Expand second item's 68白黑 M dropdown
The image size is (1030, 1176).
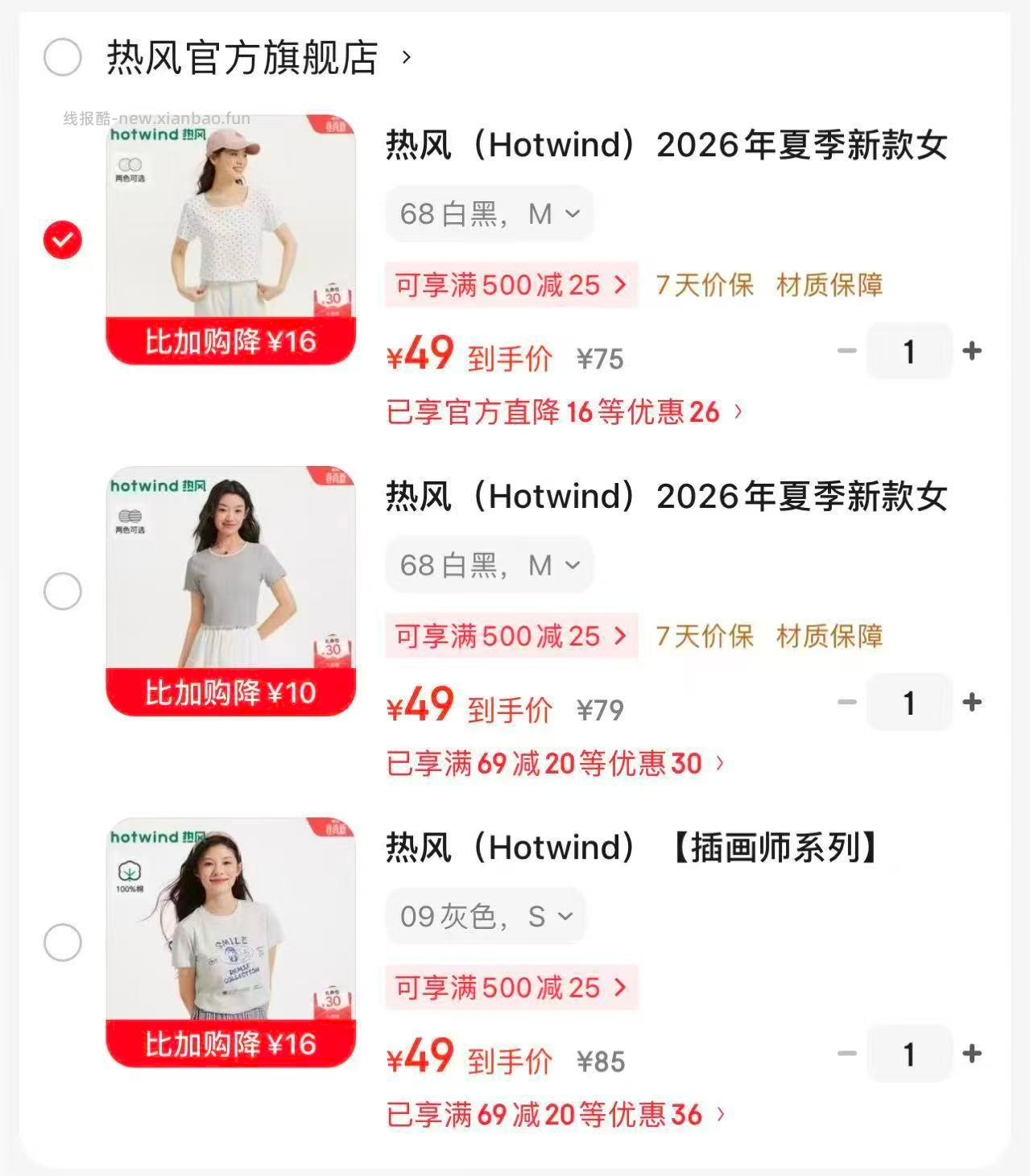pos(489,564)
